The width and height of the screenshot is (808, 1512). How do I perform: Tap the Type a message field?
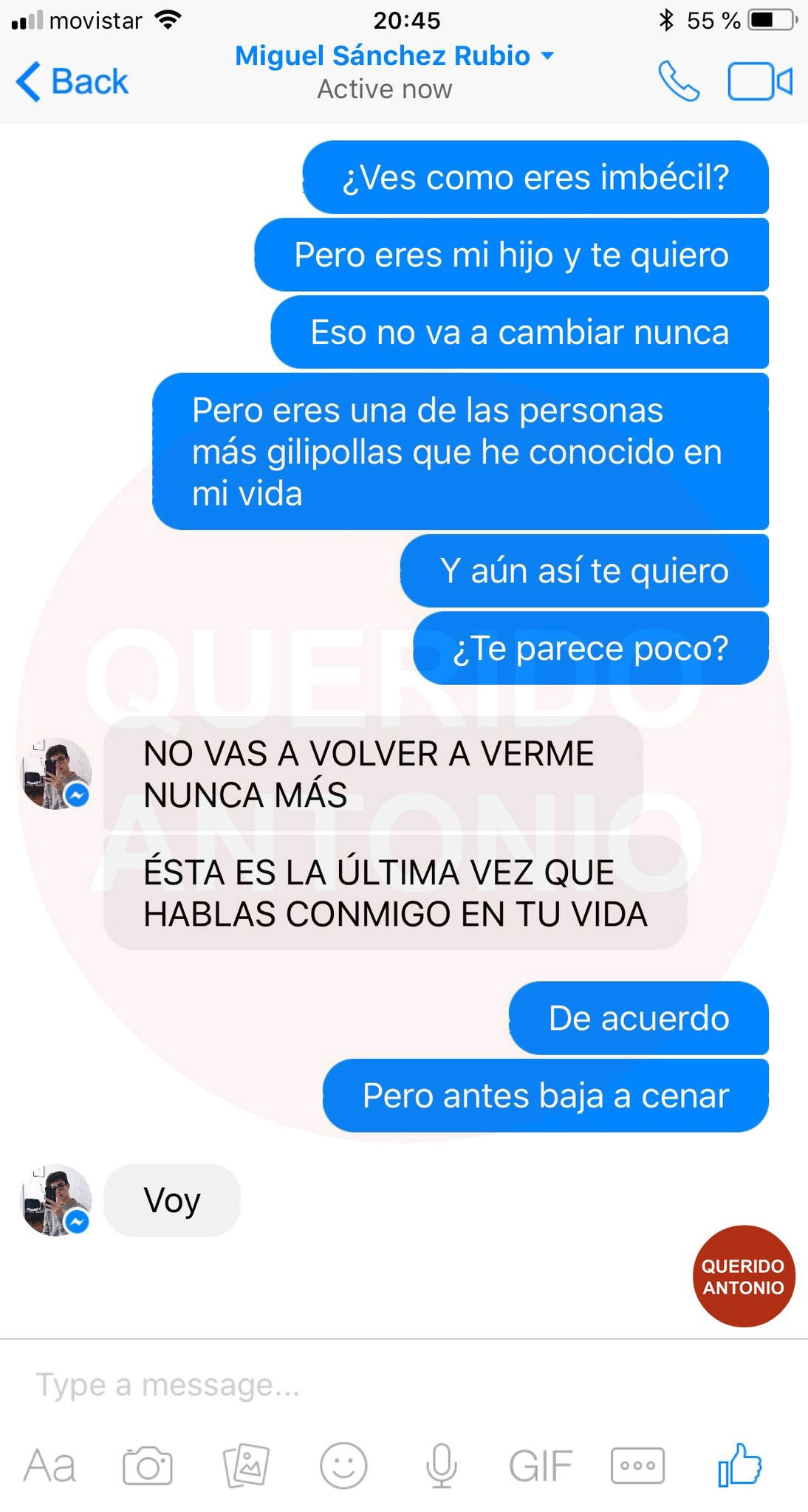point(369,1385)
